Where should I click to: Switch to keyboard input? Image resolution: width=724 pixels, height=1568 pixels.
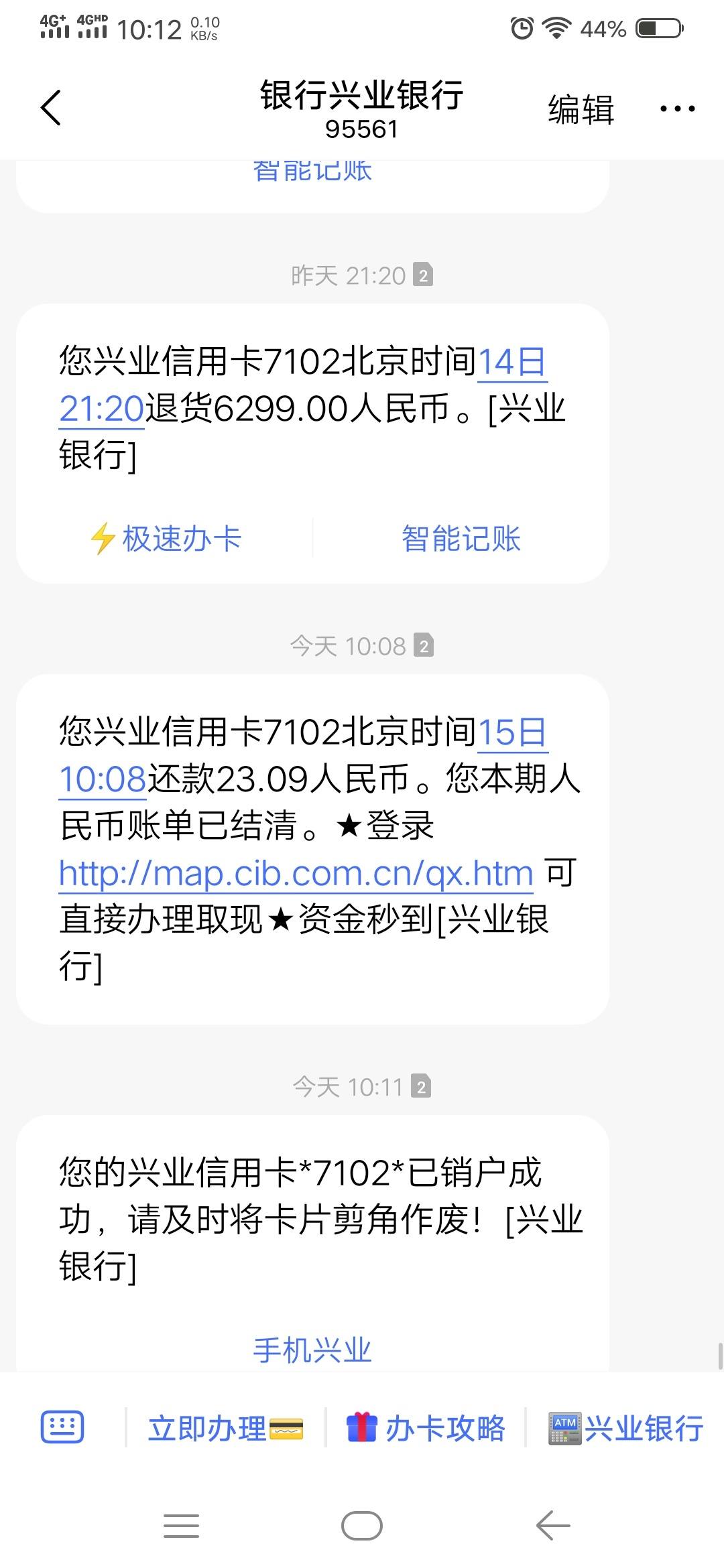click(62, 1427)
